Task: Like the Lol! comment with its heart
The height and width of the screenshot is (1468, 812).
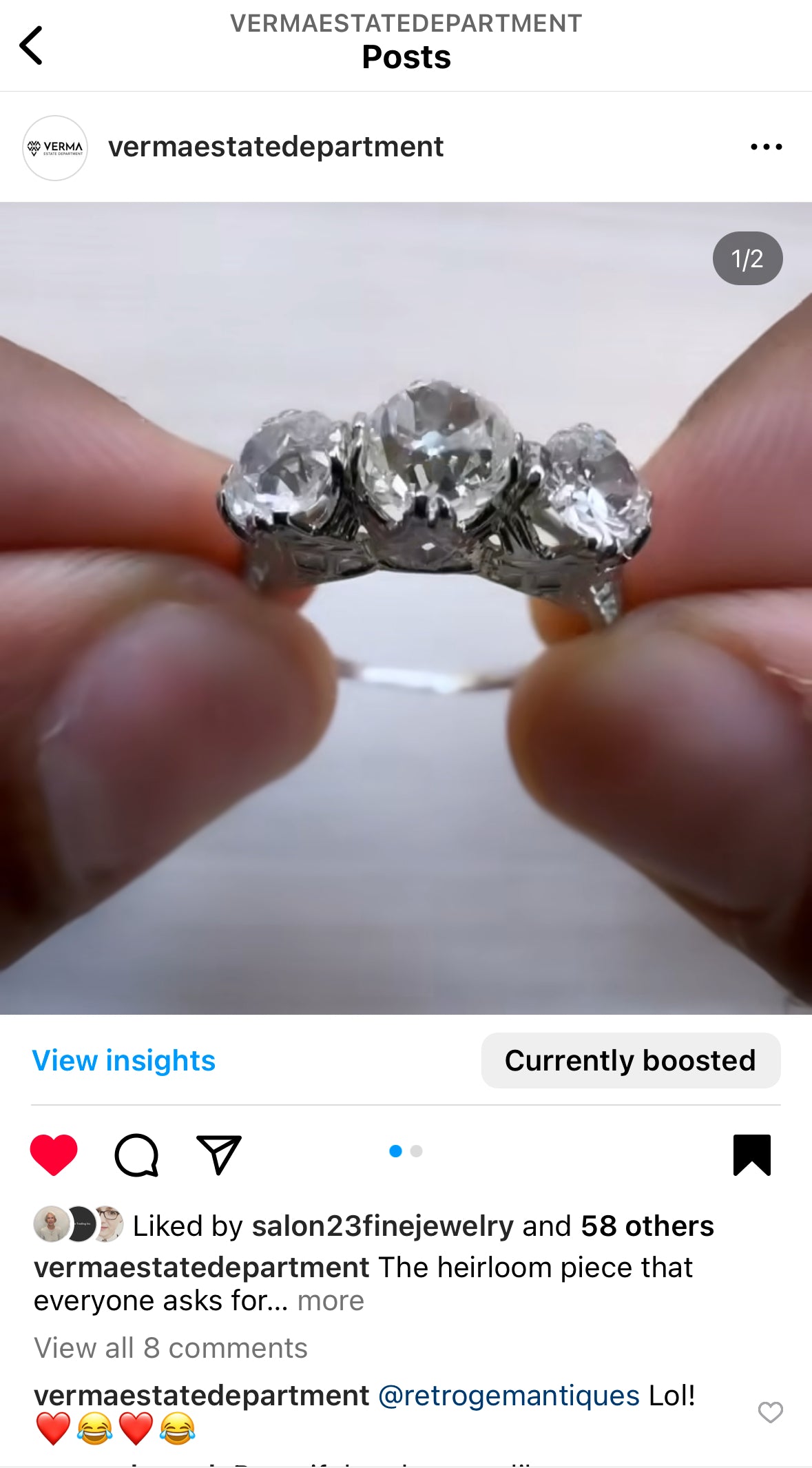Action: 770,1412
